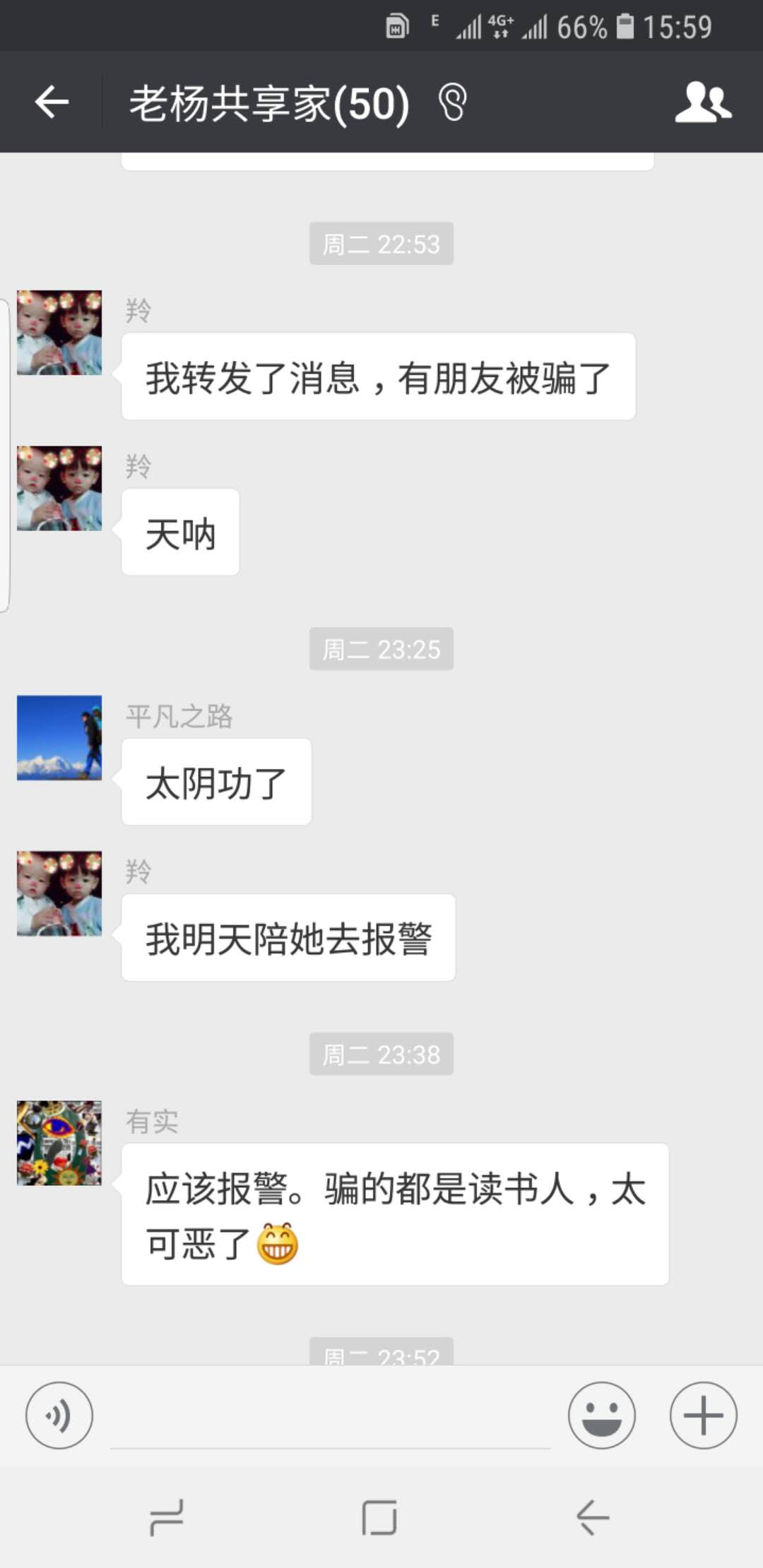Tap the system home button
763x1568 pixels.
click(x=379, y=1517)
